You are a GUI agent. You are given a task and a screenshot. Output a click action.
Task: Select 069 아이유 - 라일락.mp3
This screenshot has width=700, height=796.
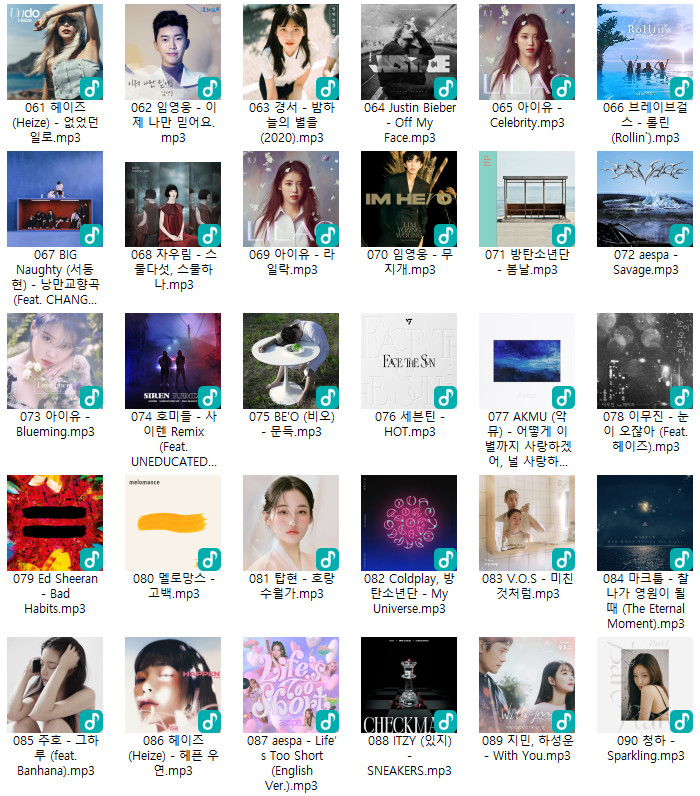[291, 199]
